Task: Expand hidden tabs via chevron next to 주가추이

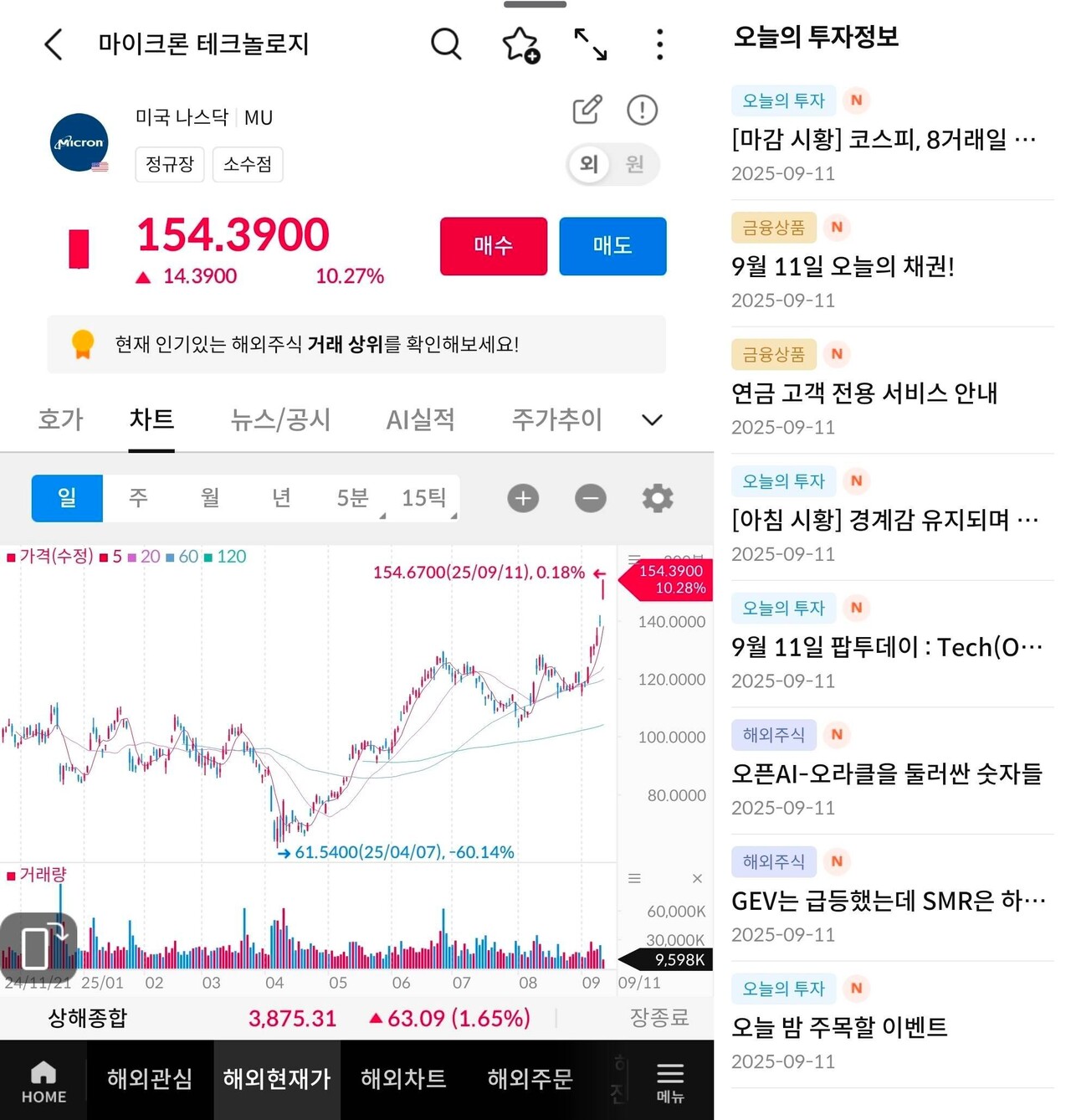Action: pyautogui.click(x=651, y=419)
